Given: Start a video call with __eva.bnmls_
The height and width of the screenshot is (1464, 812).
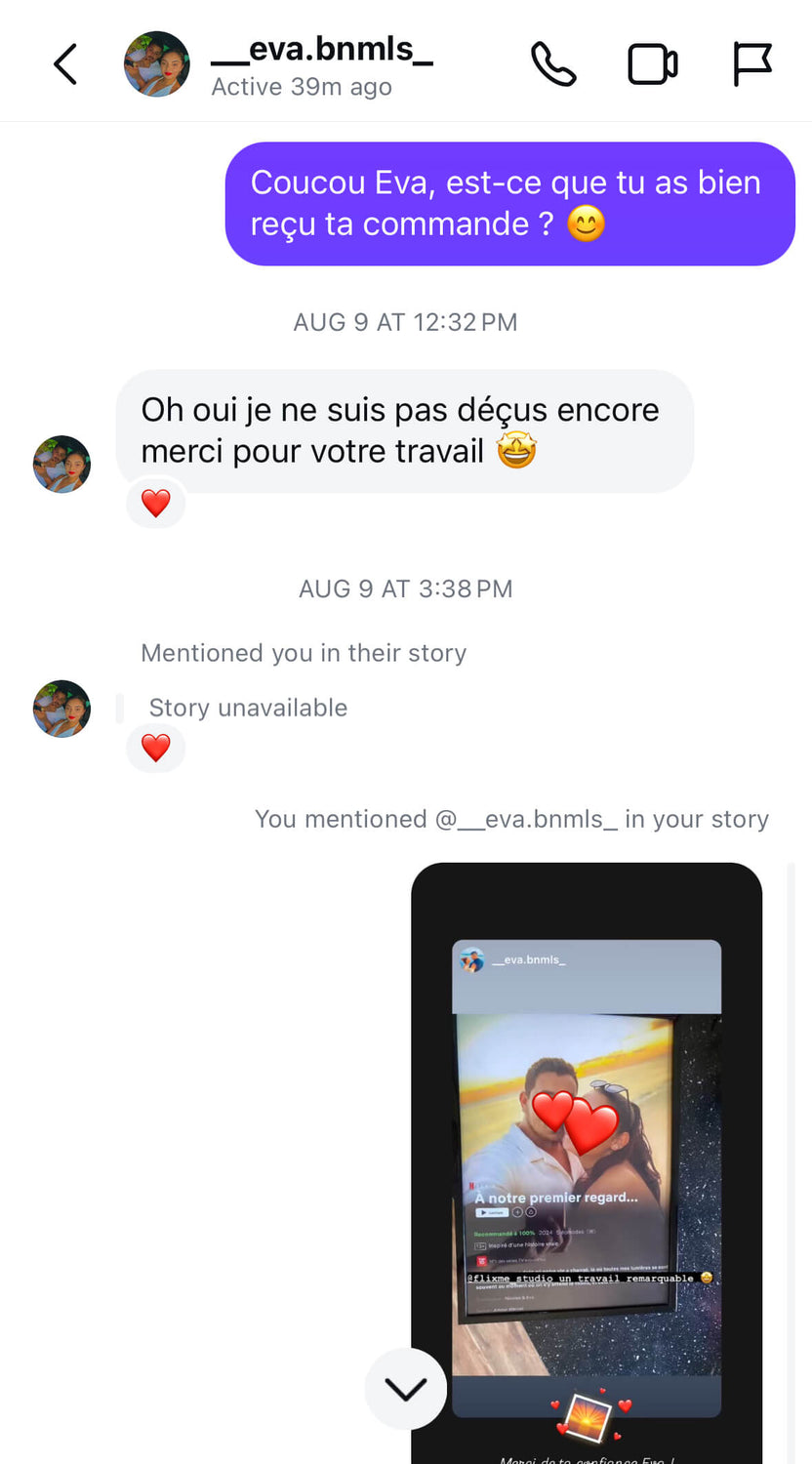Looking at the screenshot, I should click(652, 64).
